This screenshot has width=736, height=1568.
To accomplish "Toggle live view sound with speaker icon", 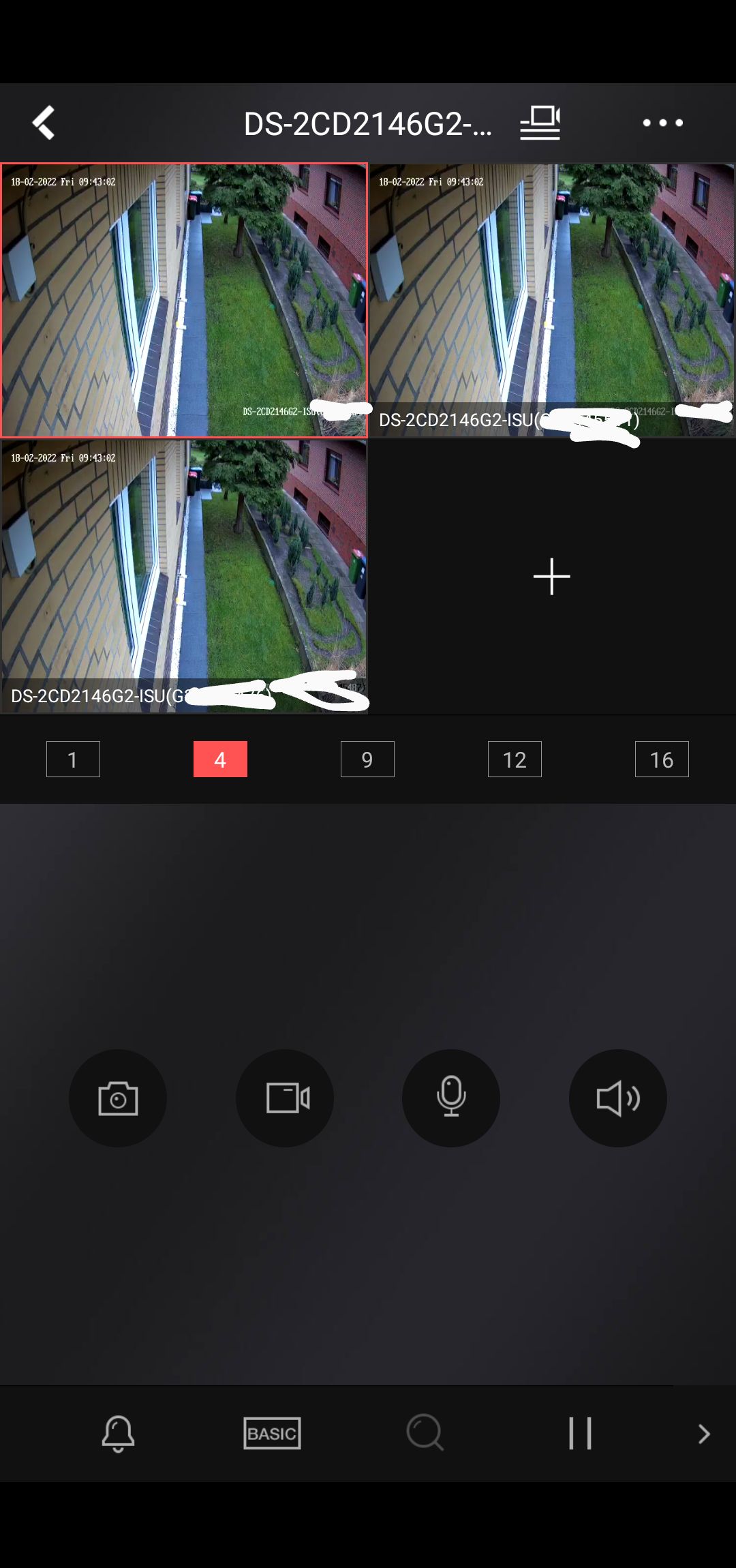I will pos(617,1098).
